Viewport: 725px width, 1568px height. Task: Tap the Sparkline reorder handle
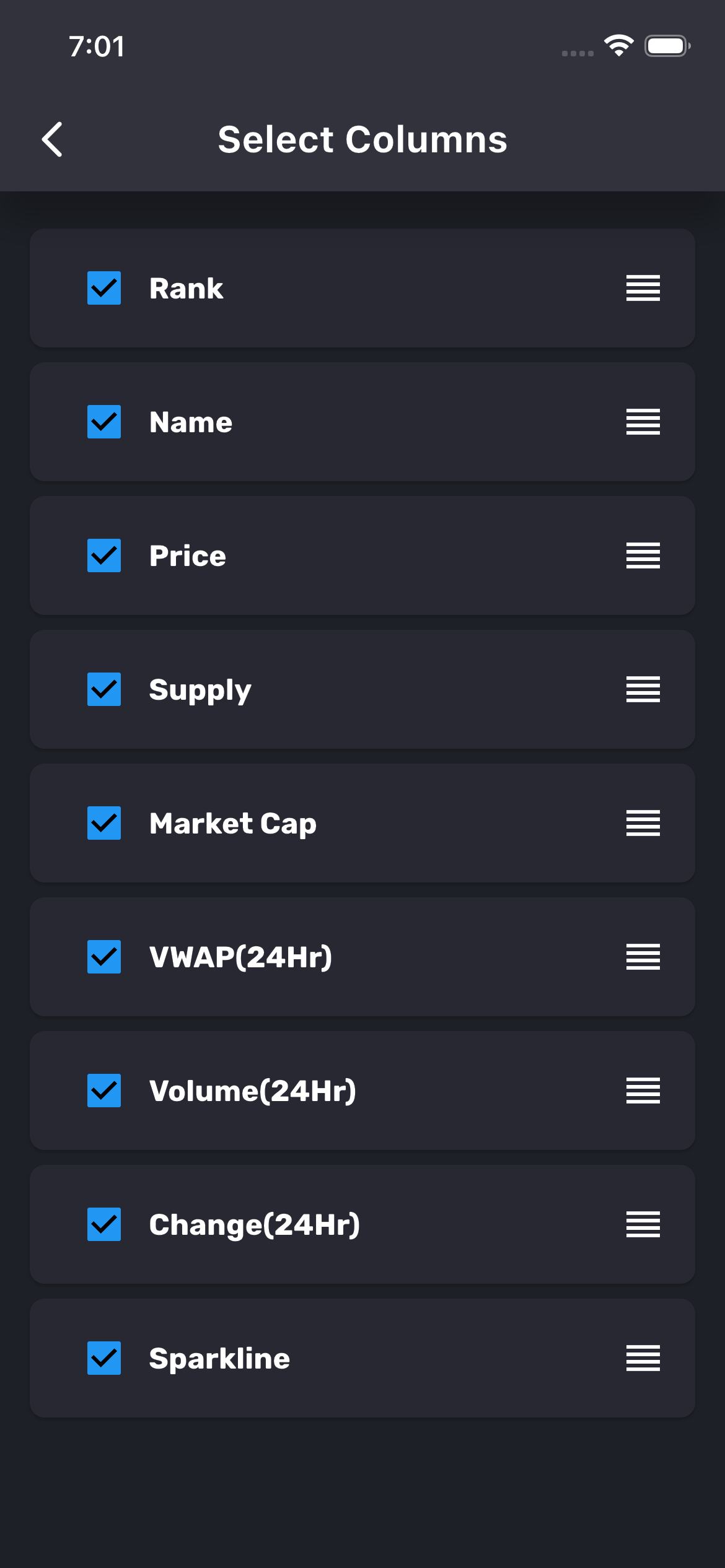pos(643,1358)
